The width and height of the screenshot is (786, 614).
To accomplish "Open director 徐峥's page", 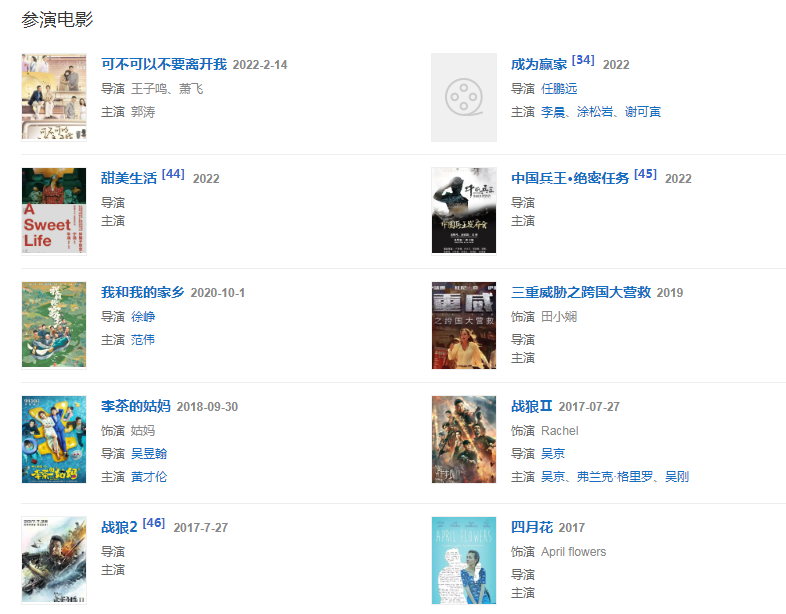I will coord(143,316).
